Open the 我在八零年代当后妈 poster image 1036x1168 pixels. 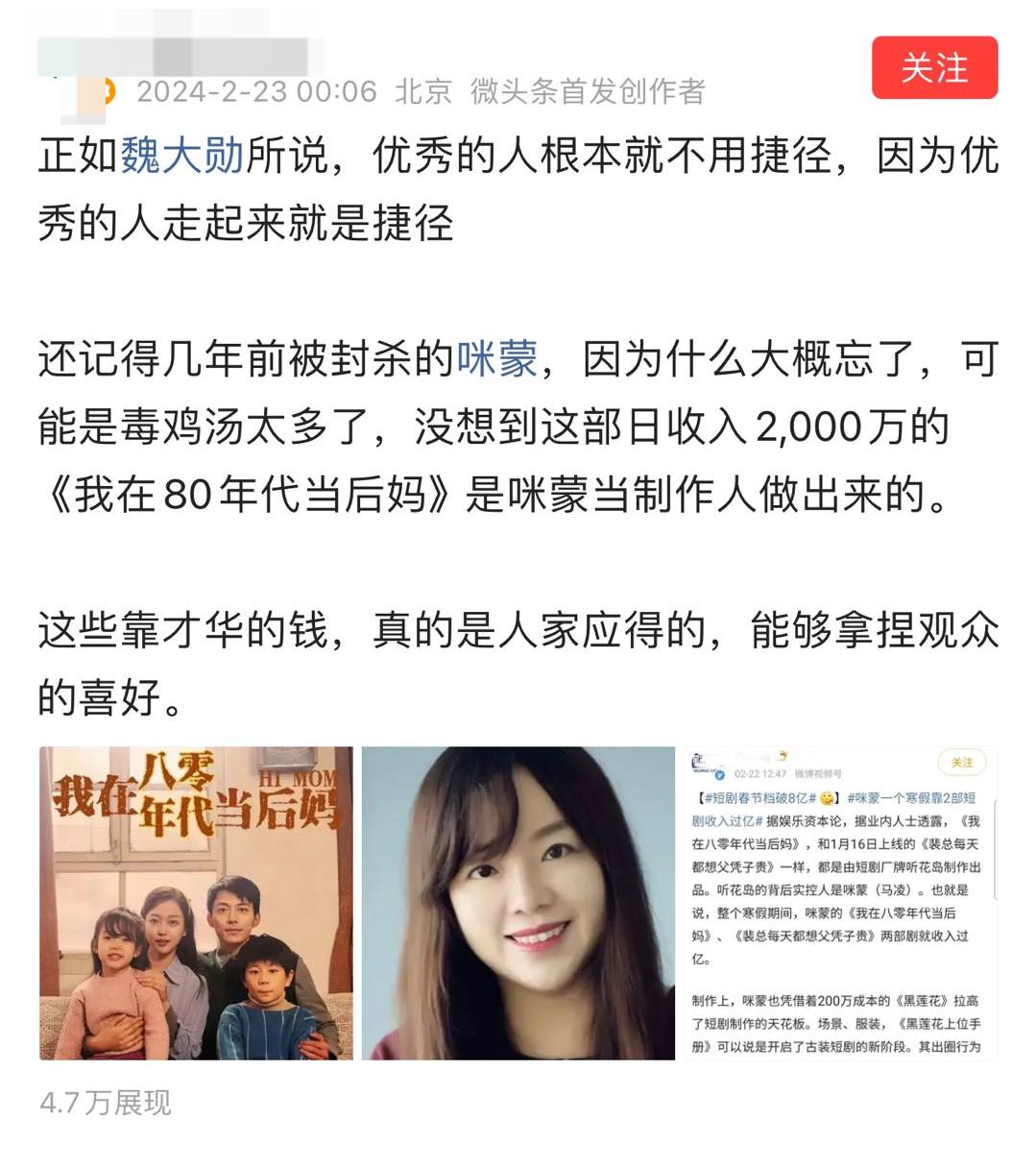pos(196,903)
